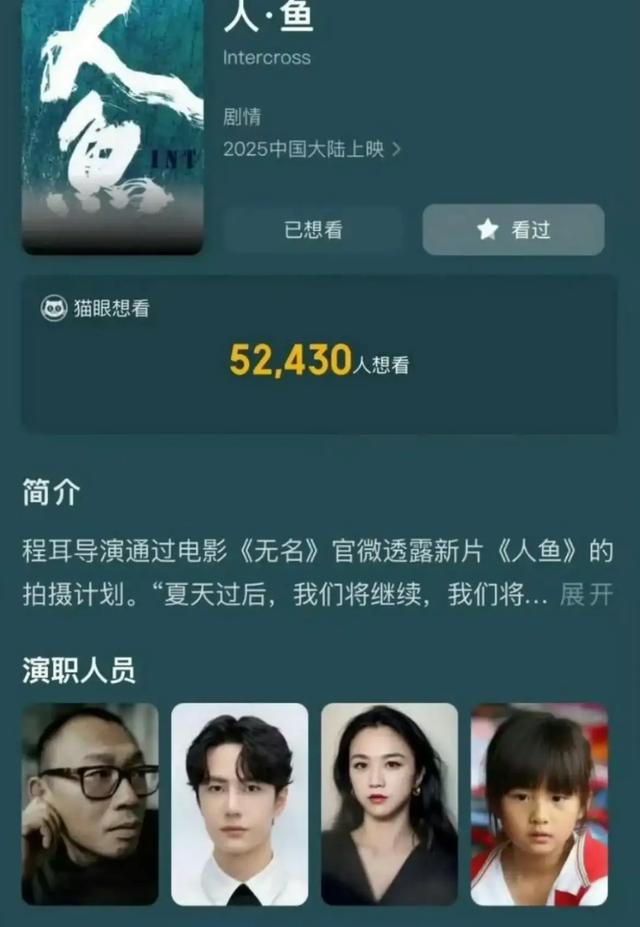Screen dimensions: 640x927
Task: Open the cast member in white shirt and tie
Action: (x=240, y=804)
